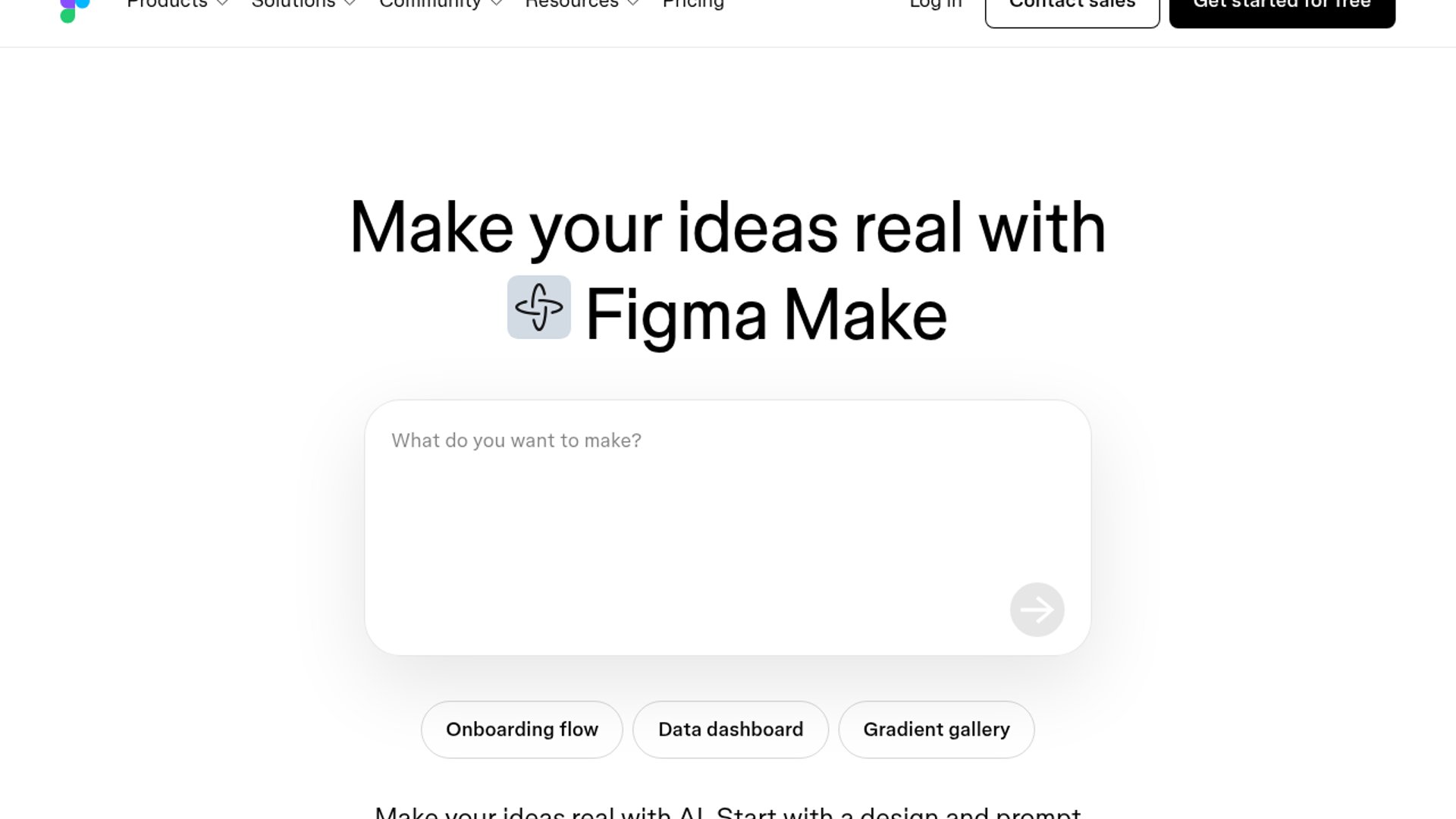The height and width of the screenshot is (819, 1456).
Task: Pick the Gradient gallery suggestion
Action: pyautogui.click(x=936, y=730)
